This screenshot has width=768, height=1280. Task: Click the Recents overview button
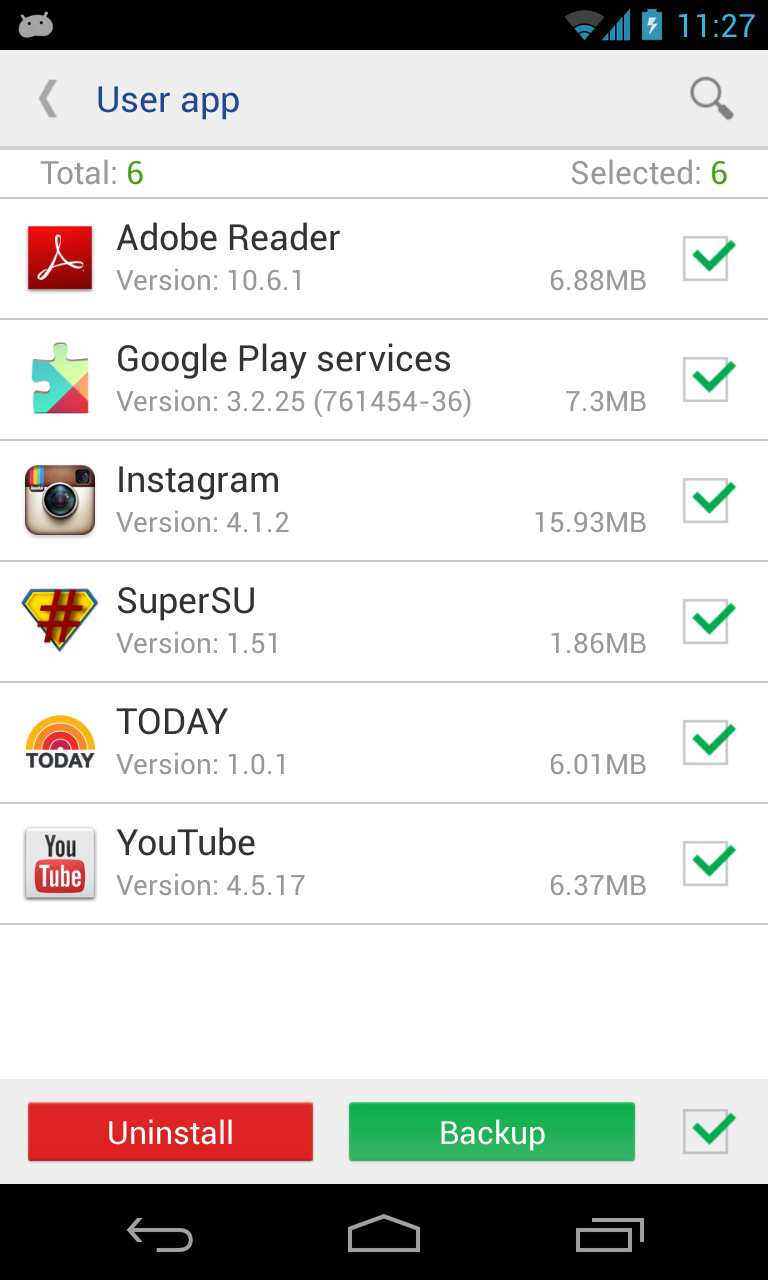coord(609,1235)
